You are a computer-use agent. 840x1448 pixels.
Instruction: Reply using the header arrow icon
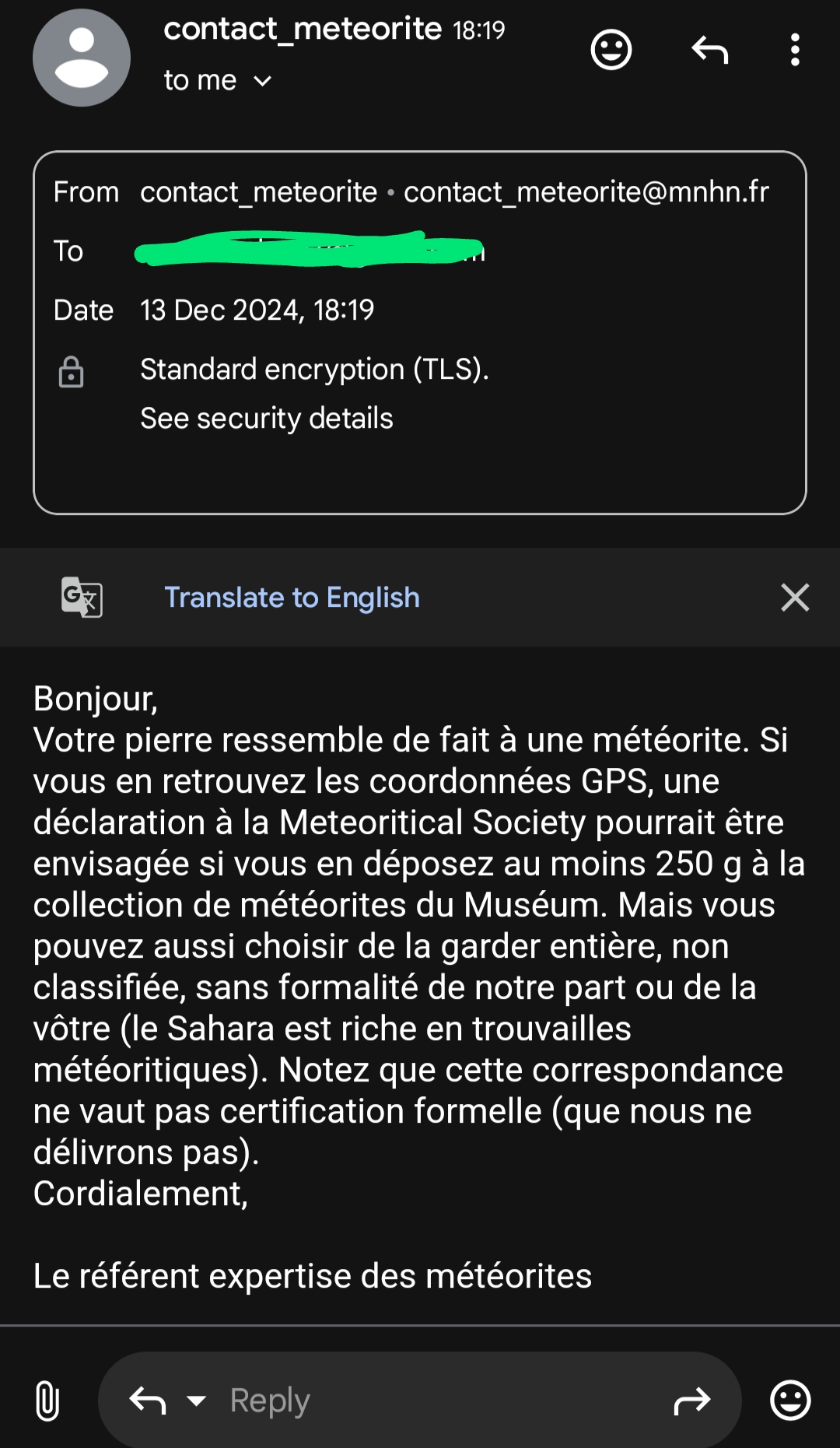point(709,50)
